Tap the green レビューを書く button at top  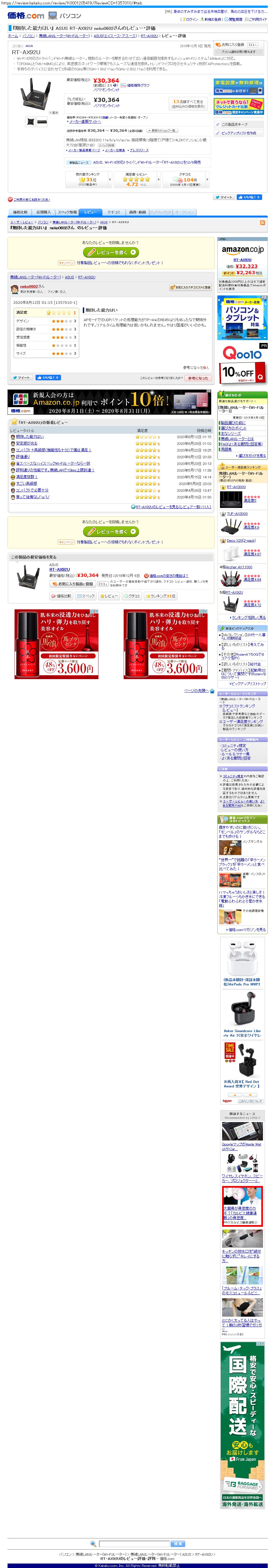click(x=112, y=252)
